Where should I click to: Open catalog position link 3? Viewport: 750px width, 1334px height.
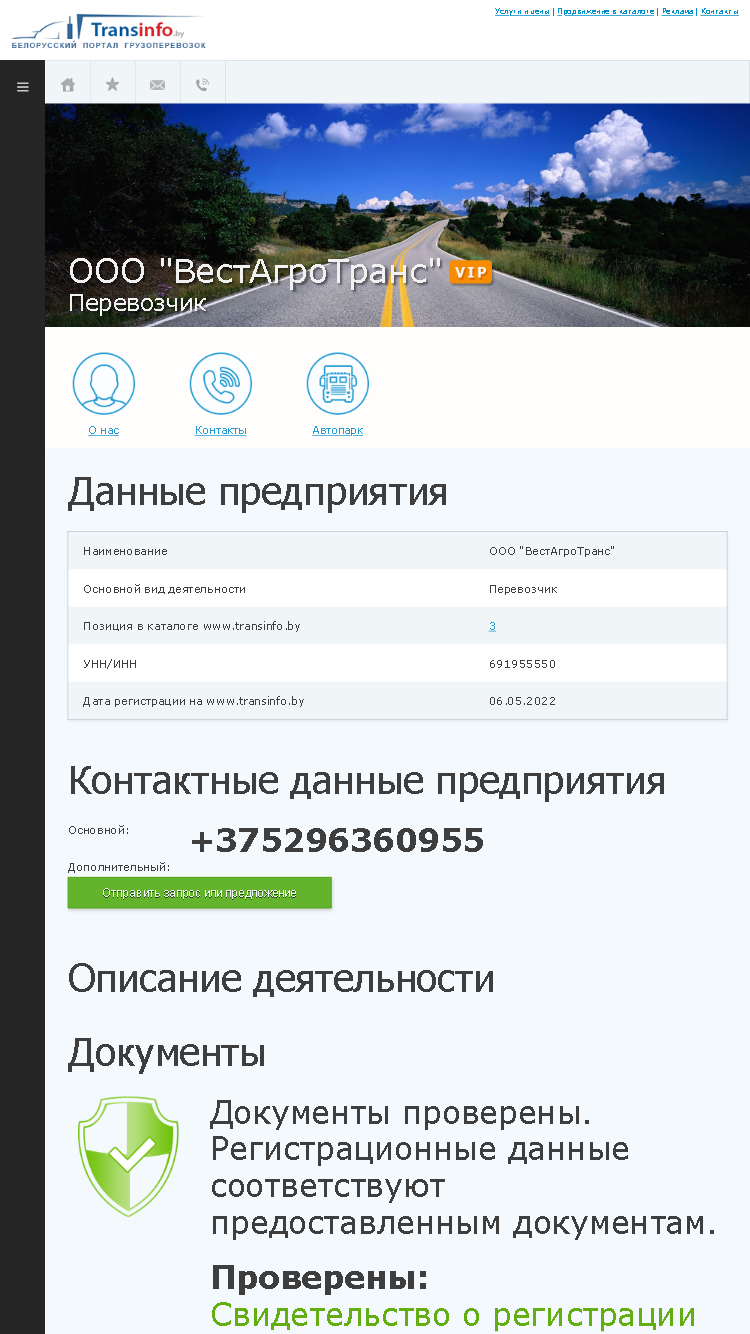(x=492, y=626)
